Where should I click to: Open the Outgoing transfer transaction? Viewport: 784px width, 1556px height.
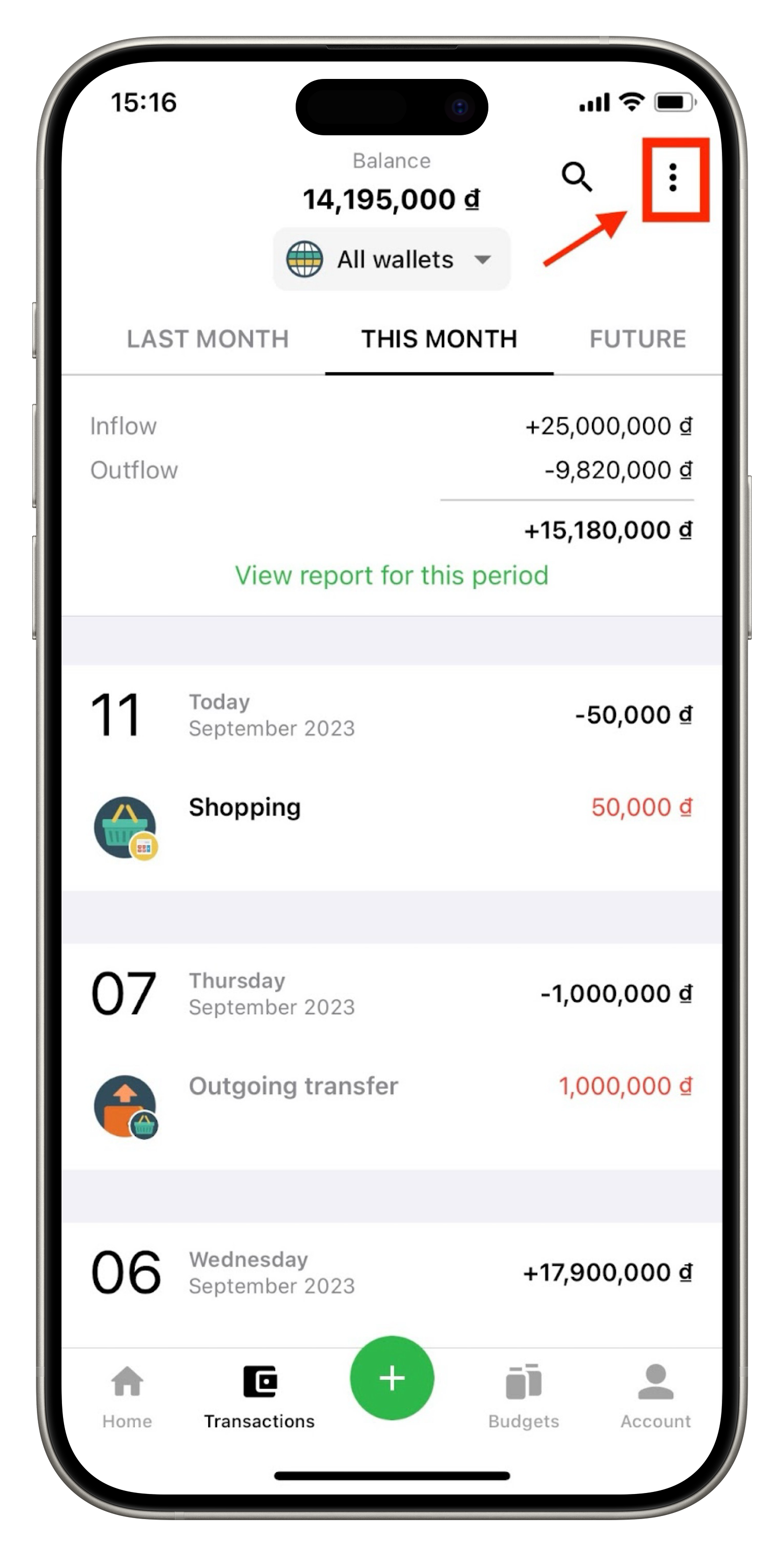pyautogui.click(x=391, y=1104)
